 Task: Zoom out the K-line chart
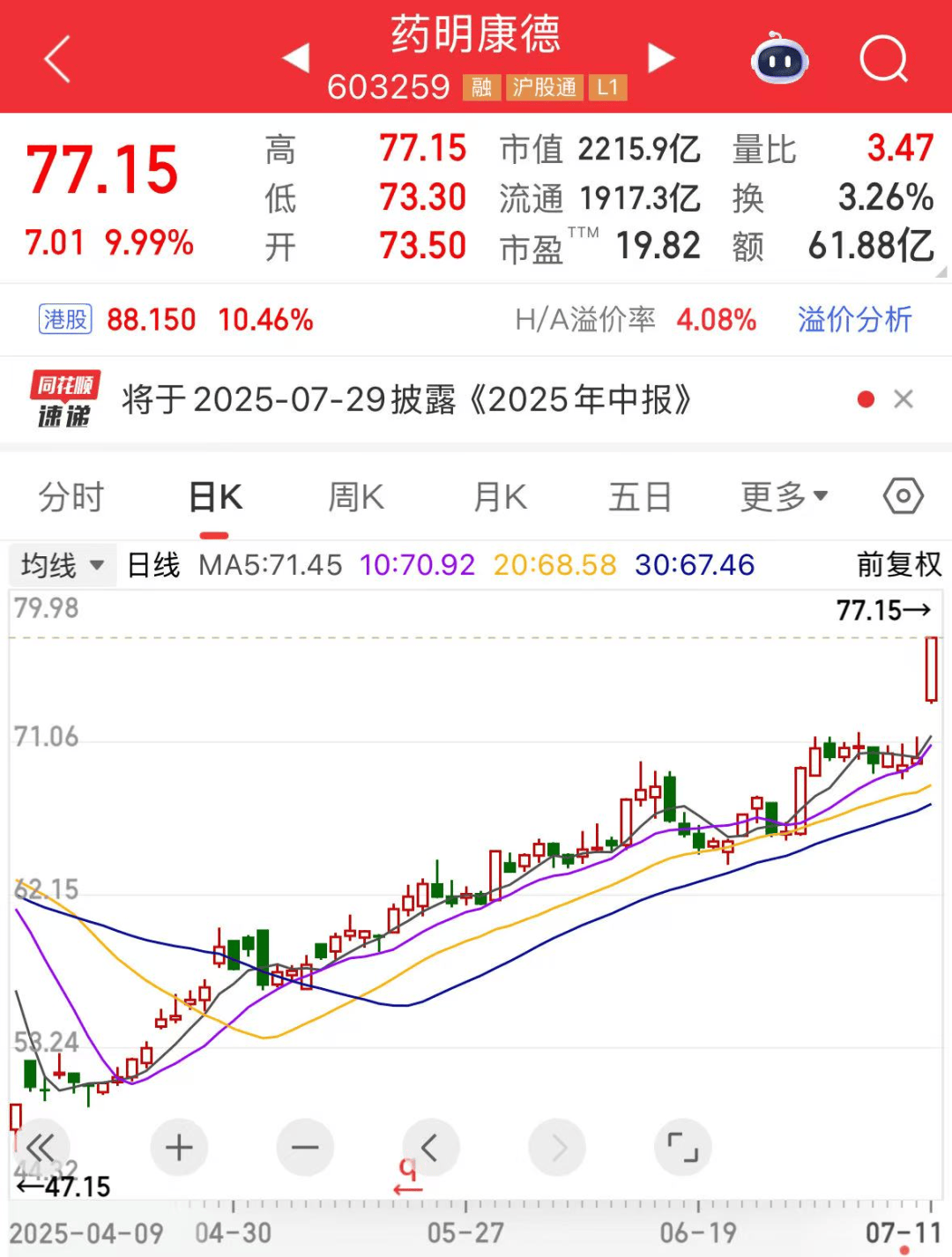click(305, 1147)
